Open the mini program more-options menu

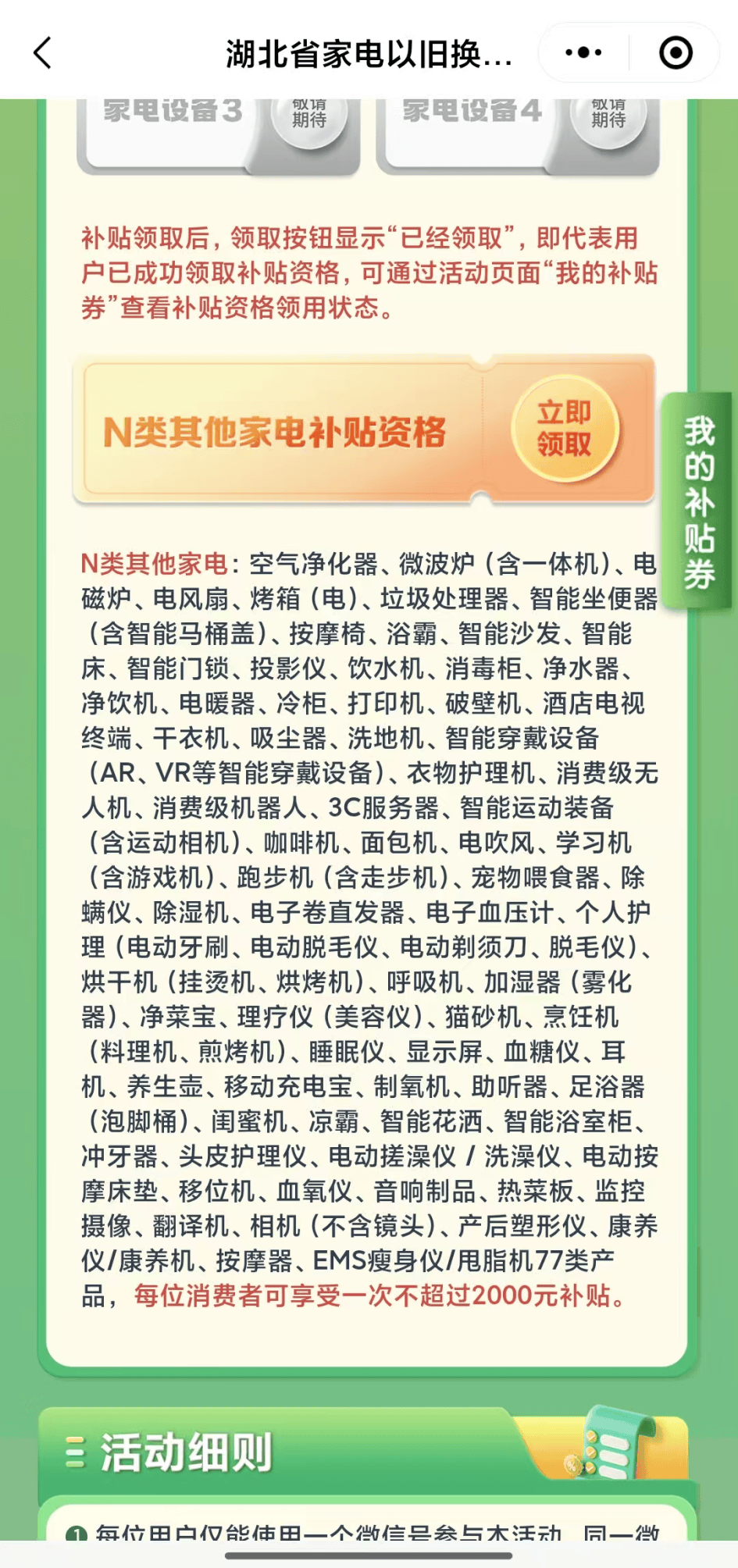point(583,53)
